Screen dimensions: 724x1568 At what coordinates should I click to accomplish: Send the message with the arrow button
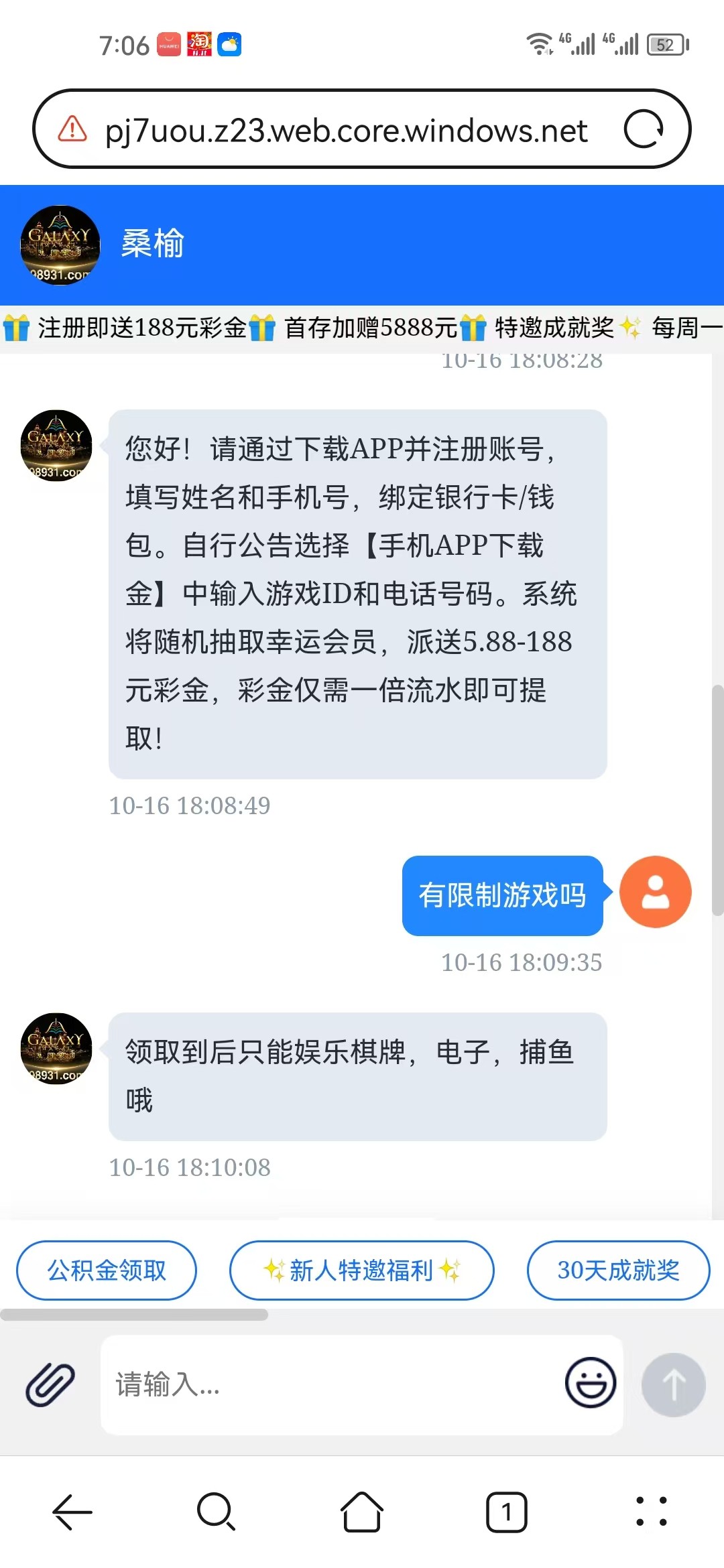coord(674,1384)
